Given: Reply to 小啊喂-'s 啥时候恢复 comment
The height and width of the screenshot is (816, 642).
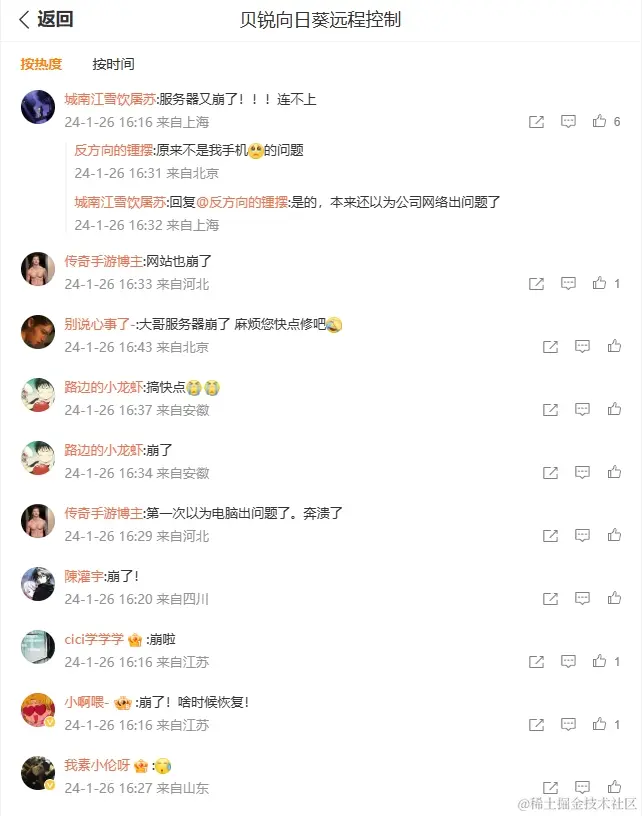Looking at the screenshot, I should click(568, 725).
